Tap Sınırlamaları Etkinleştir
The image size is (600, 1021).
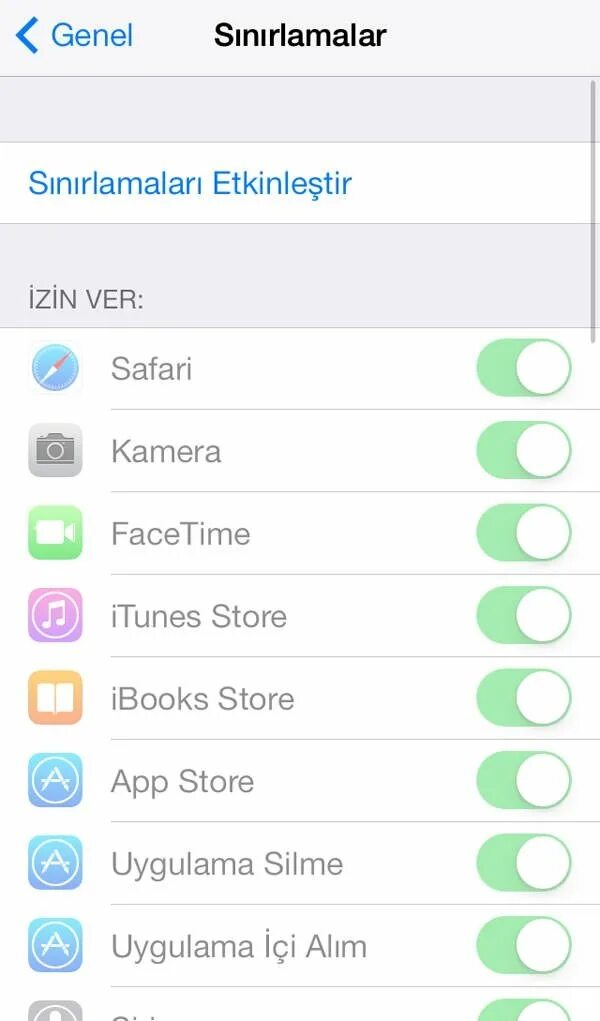190,183
